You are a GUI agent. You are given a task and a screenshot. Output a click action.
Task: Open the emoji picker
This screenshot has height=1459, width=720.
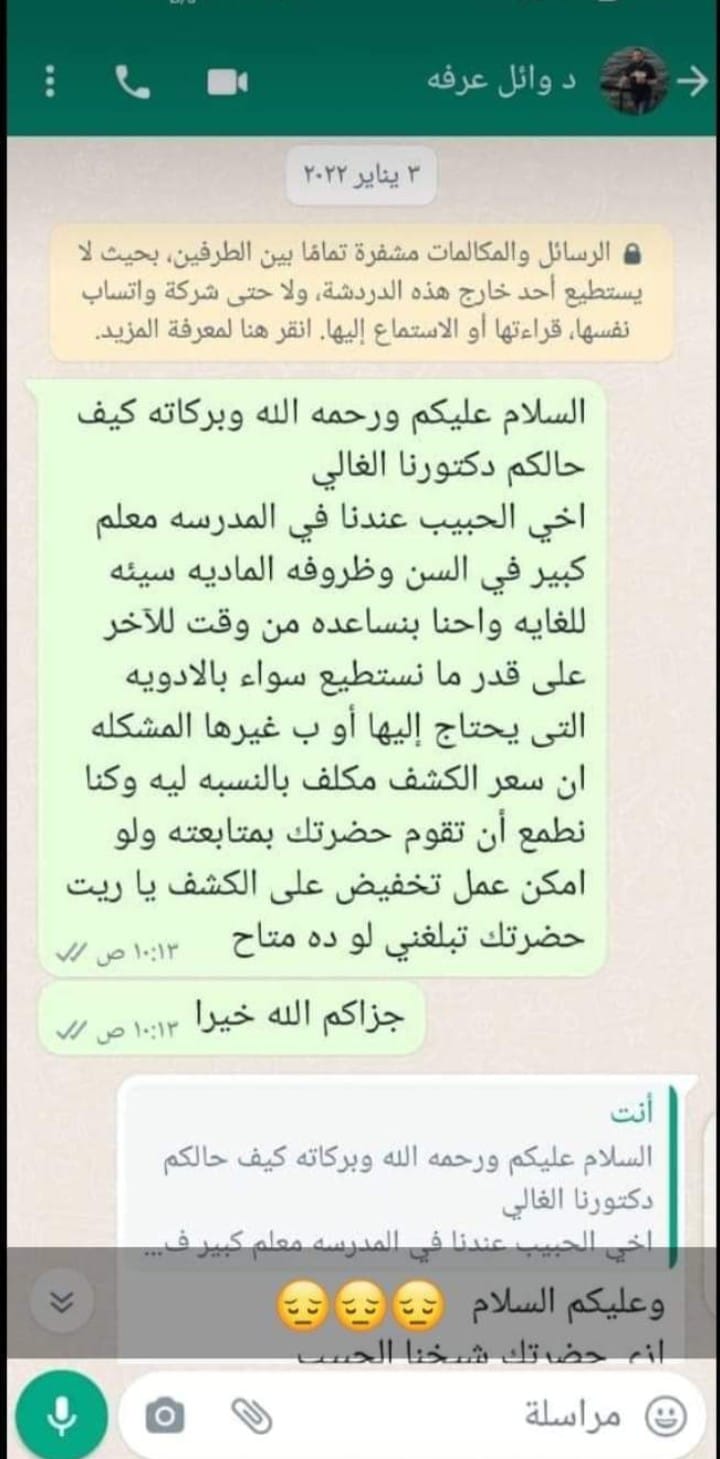pos(668,1414)
